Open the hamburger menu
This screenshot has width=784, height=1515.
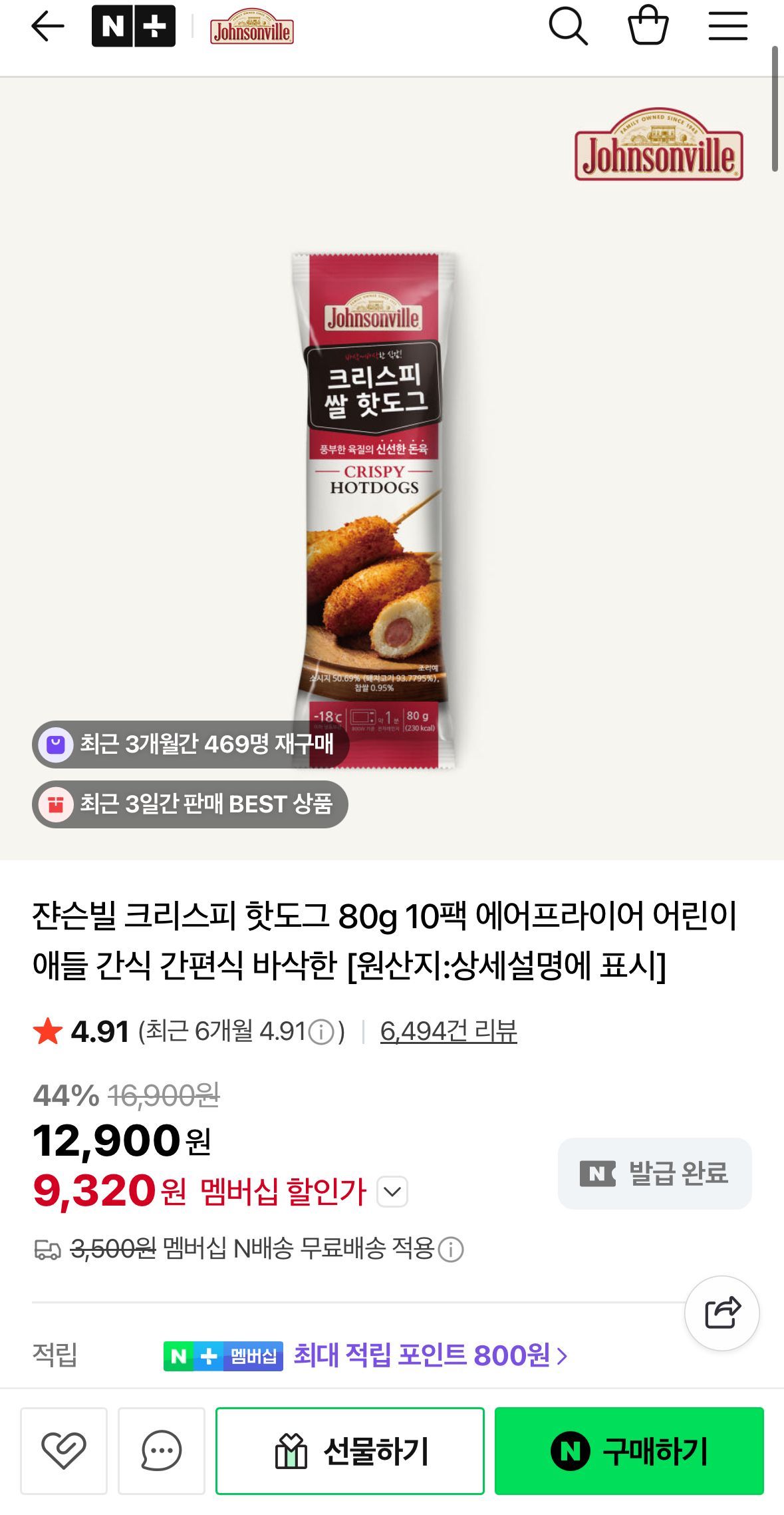pos(727,27)
